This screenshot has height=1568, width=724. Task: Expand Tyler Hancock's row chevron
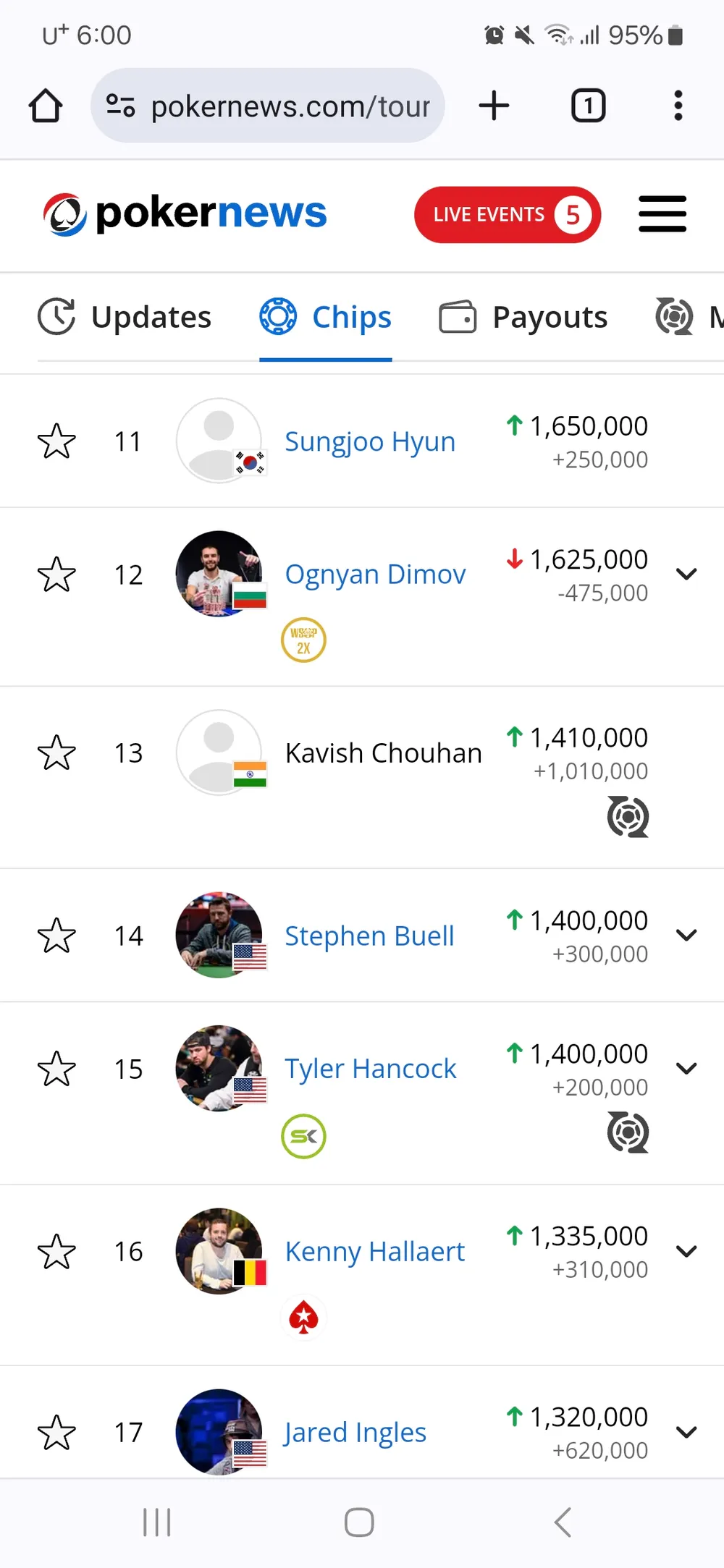(x=686, y=1069)
